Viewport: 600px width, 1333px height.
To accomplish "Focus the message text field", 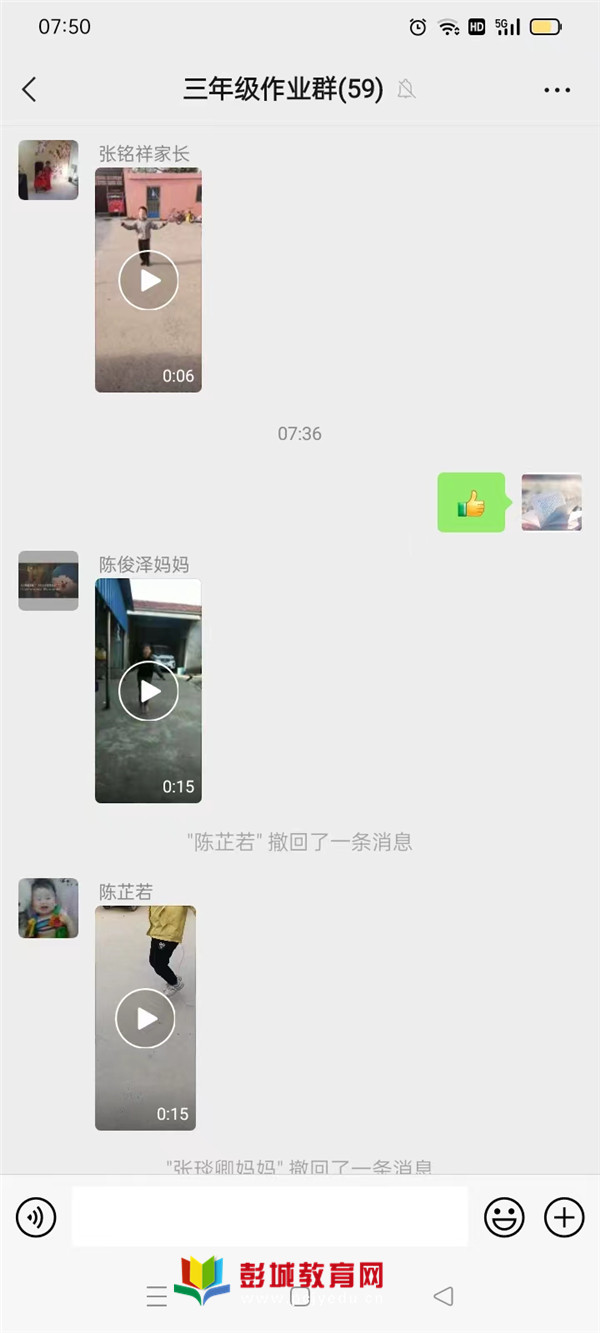I will coord(270,1217).
